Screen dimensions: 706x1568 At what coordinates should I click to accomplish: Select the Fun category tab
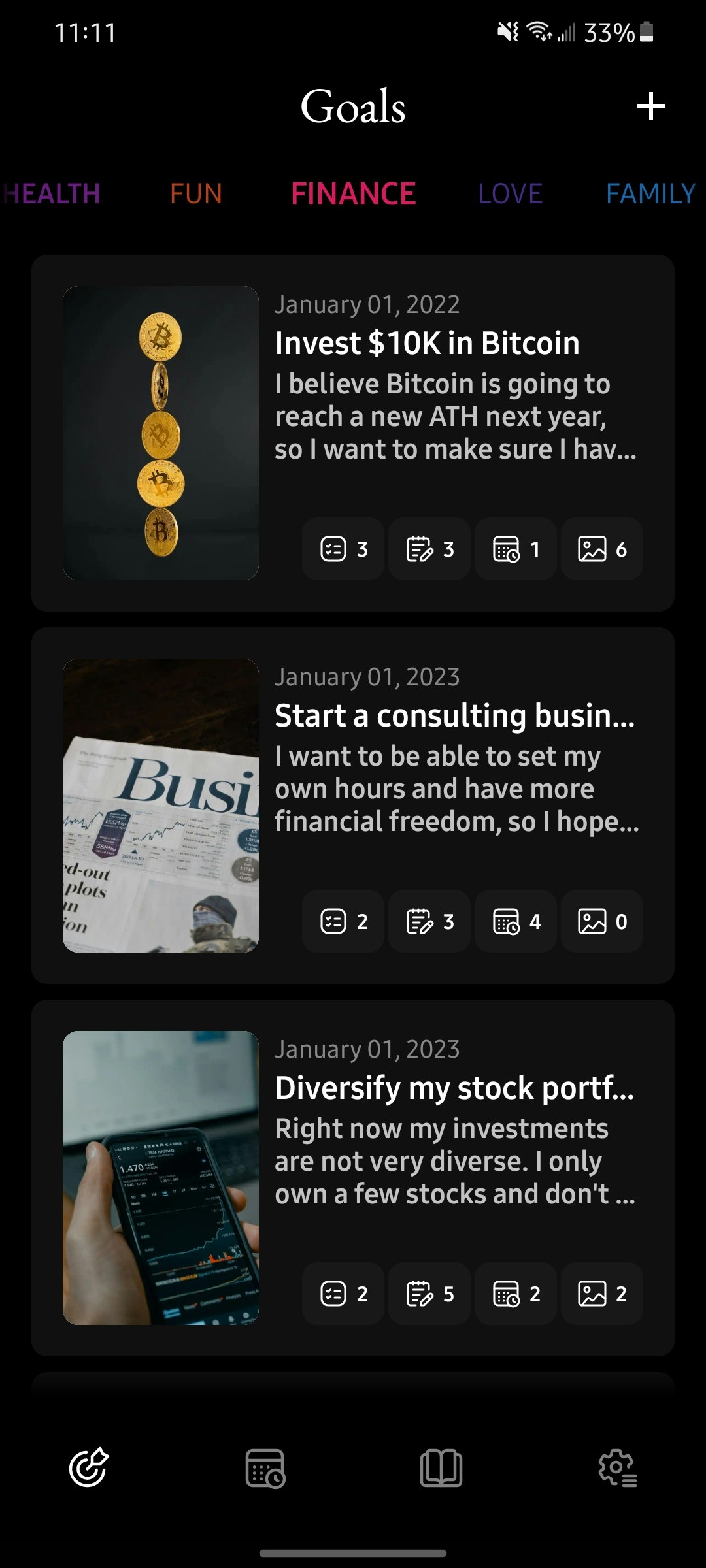point(196,194)
